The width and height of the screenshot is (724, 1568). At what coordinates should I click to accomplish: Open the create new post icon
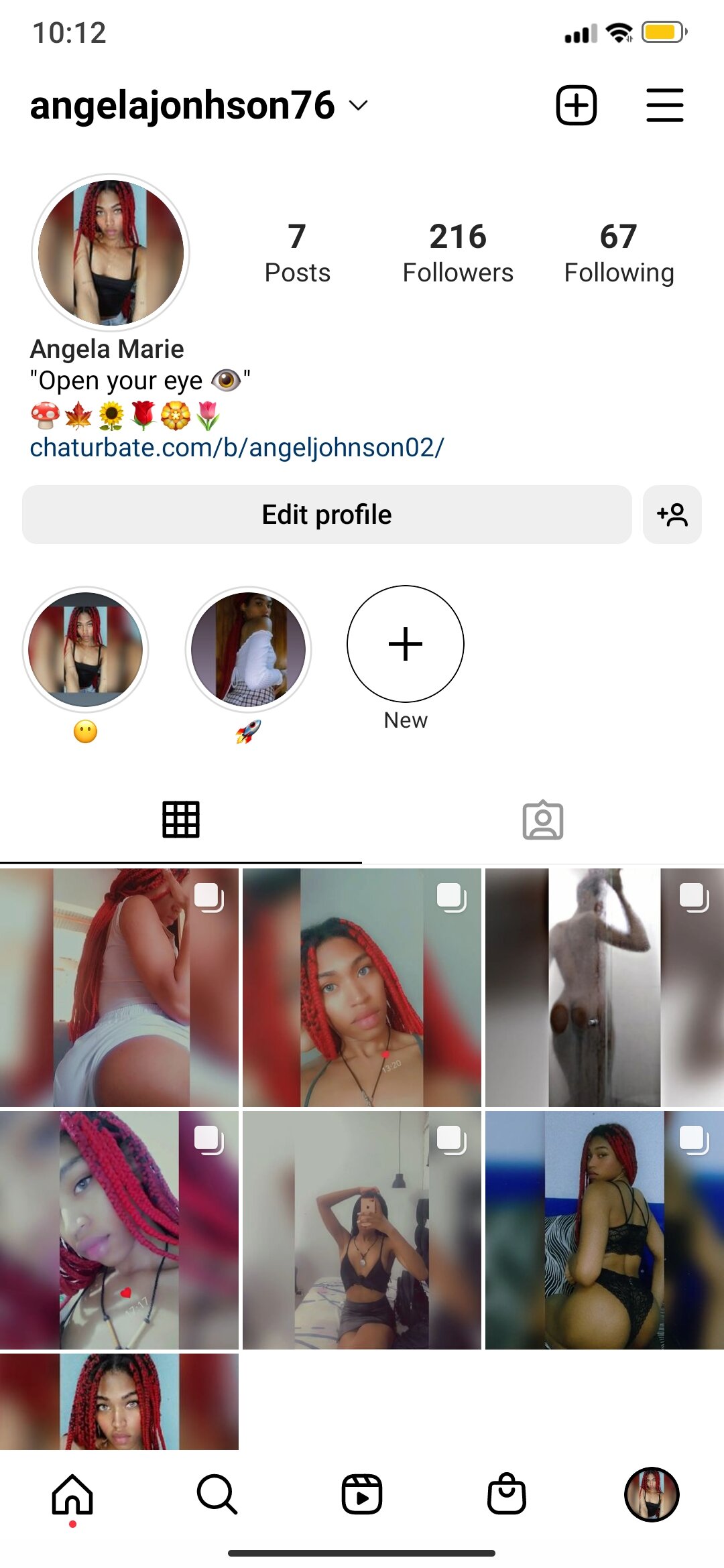576,105
